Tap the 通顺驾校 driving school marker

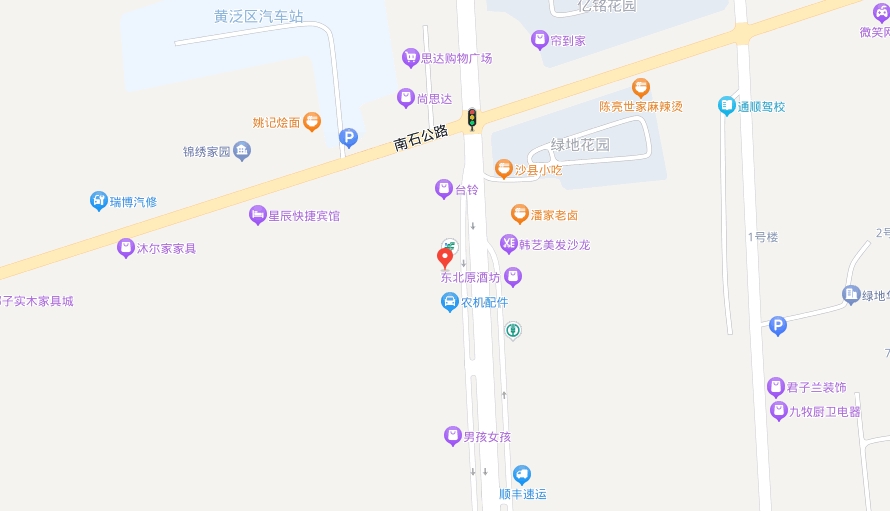[727, 106]
